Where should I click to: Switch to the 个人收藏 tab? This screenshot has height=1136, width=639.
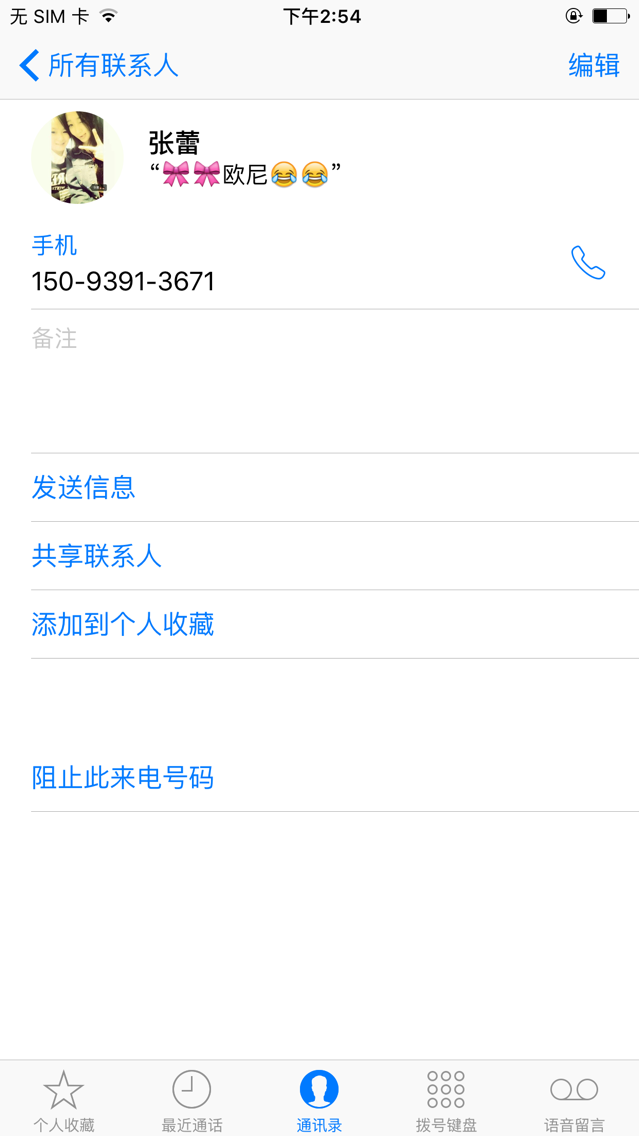[64, 1100]
